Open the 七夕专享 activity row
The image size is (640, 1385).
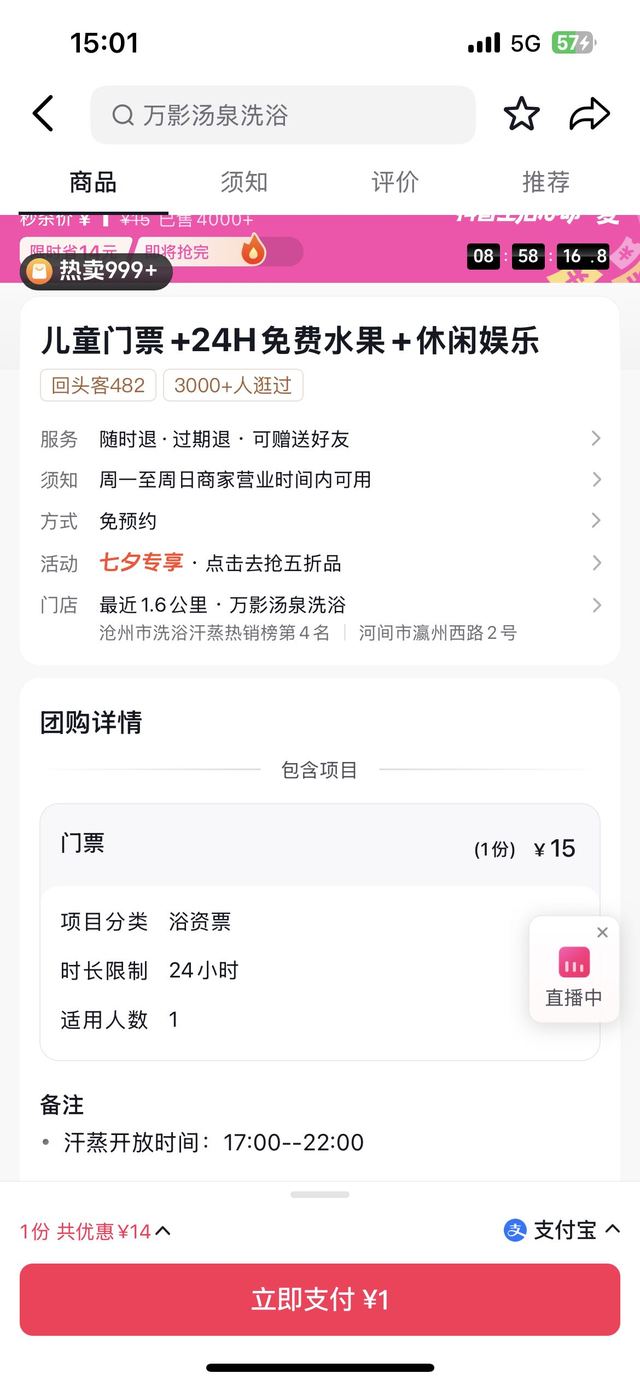320,563
